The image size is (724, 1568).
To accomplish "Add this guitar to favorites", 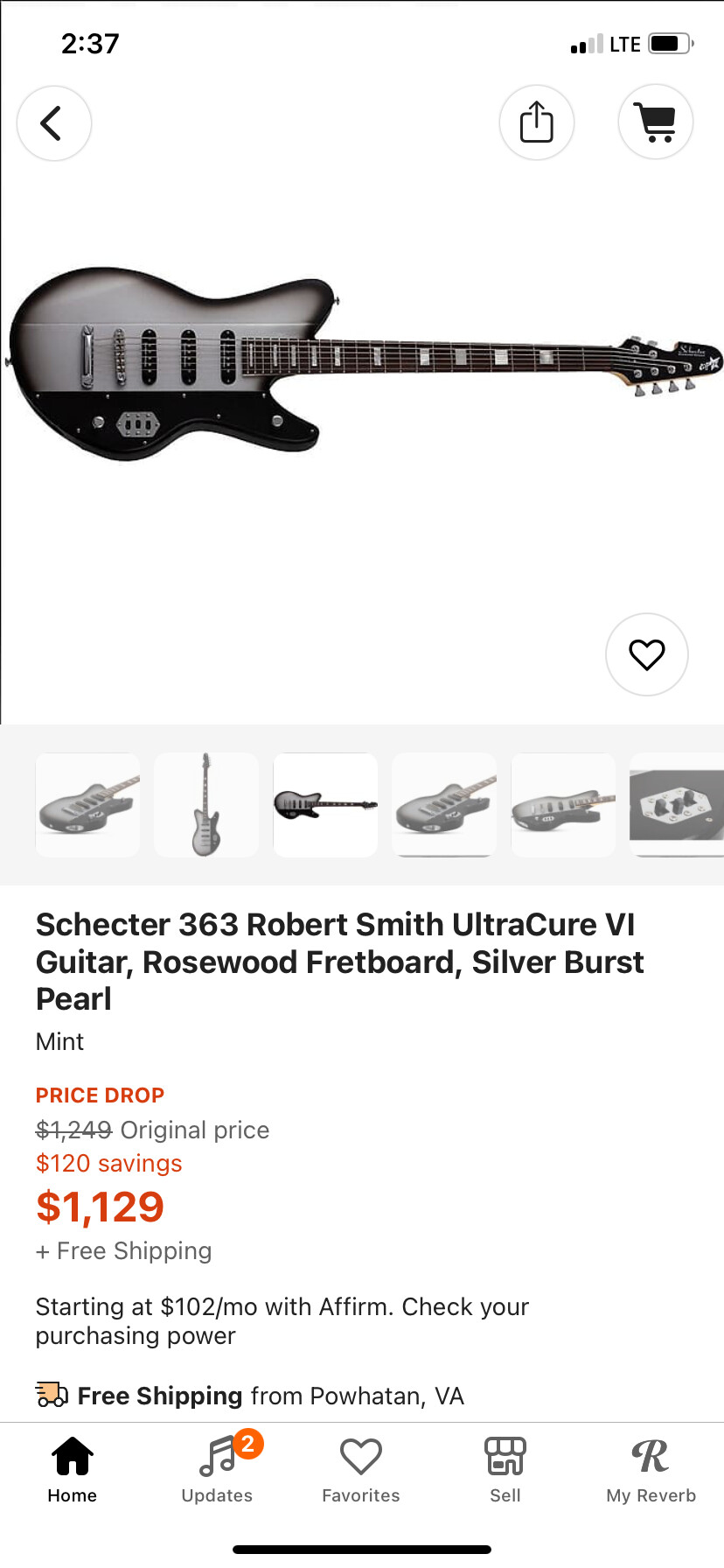I will 647,654.
